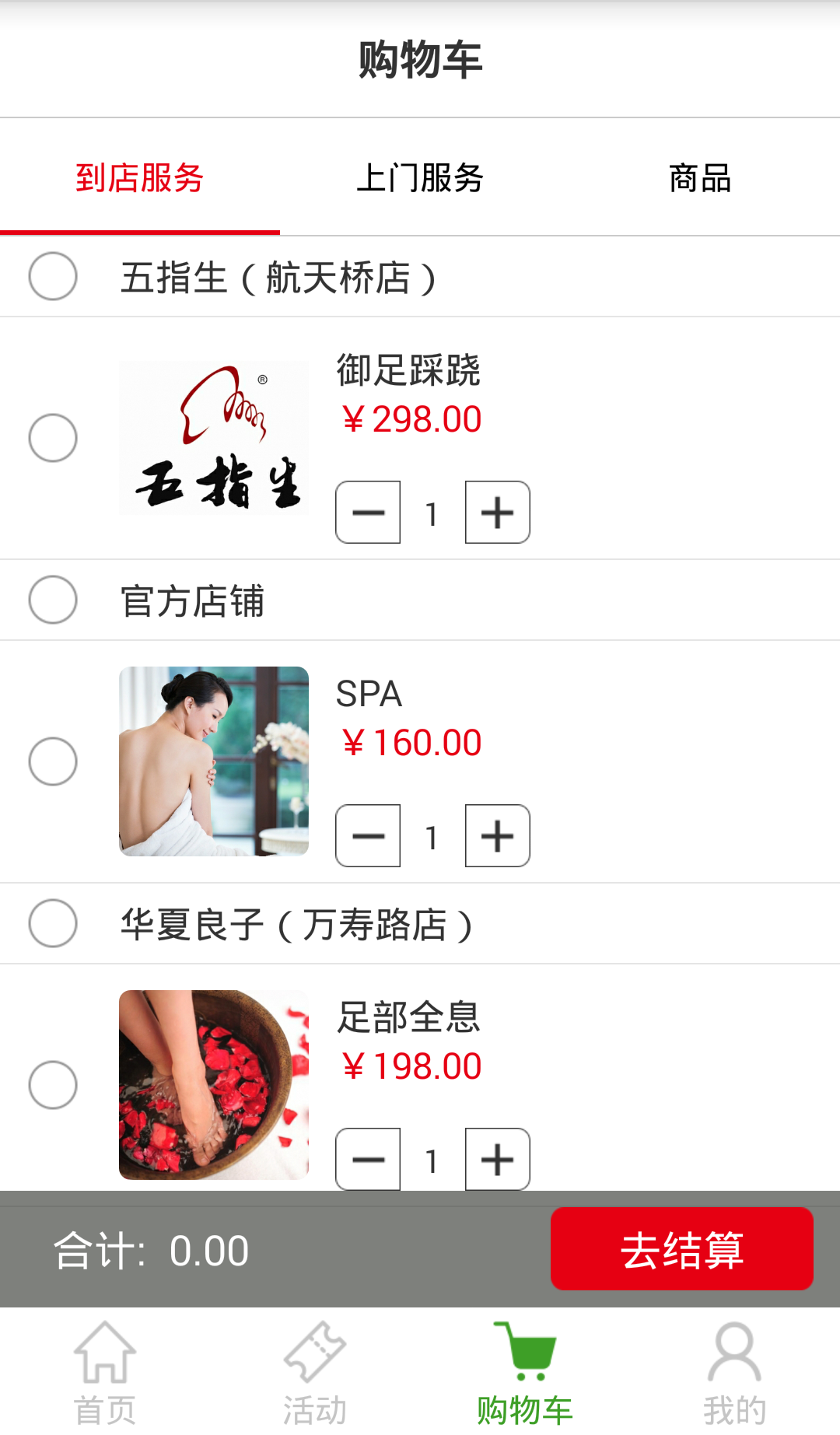The width and height of the screenshot is (840, 1435).
Task: Switch to the 商品 tab
Action: click(x=700, y=178)
